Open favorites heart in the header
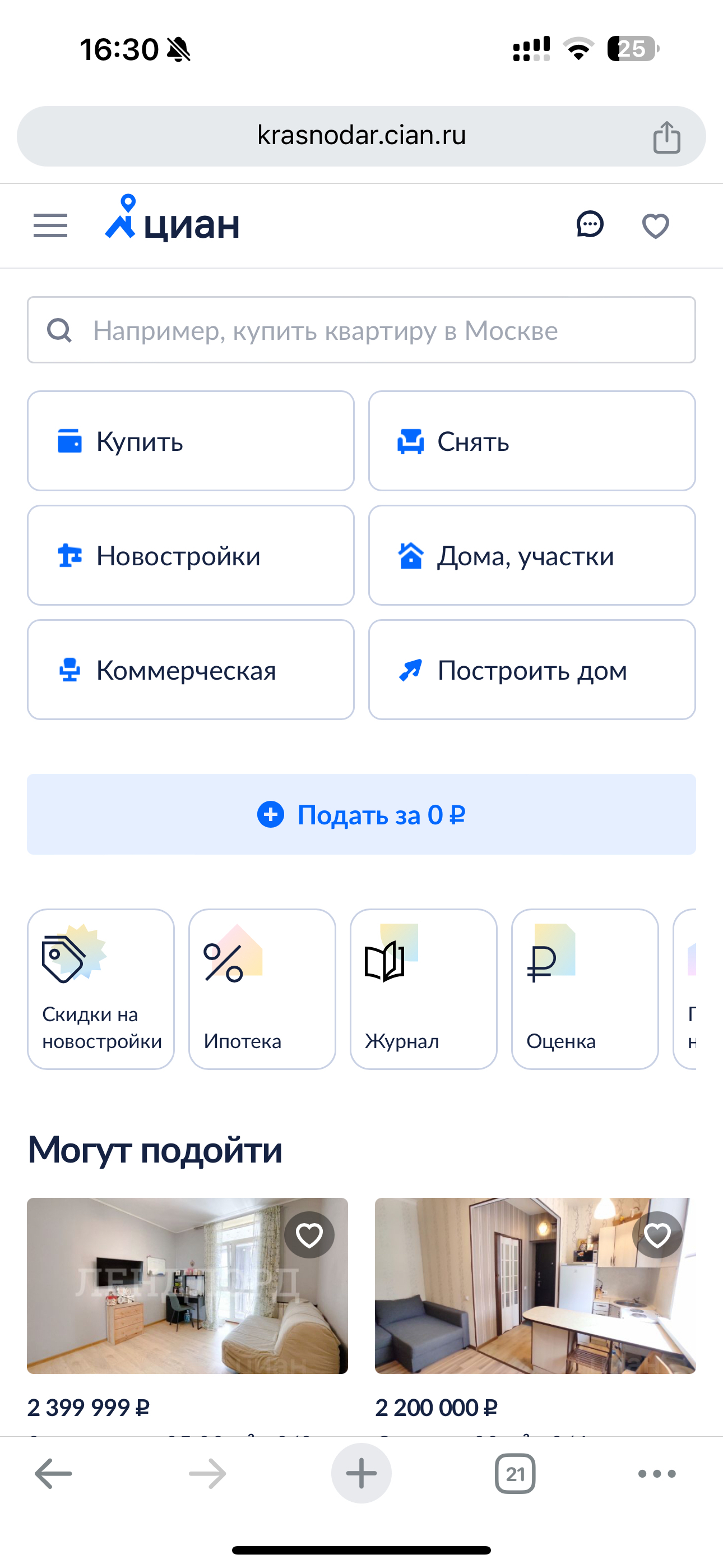Viewport: 723px width, 1568px height. pos(655,227)
